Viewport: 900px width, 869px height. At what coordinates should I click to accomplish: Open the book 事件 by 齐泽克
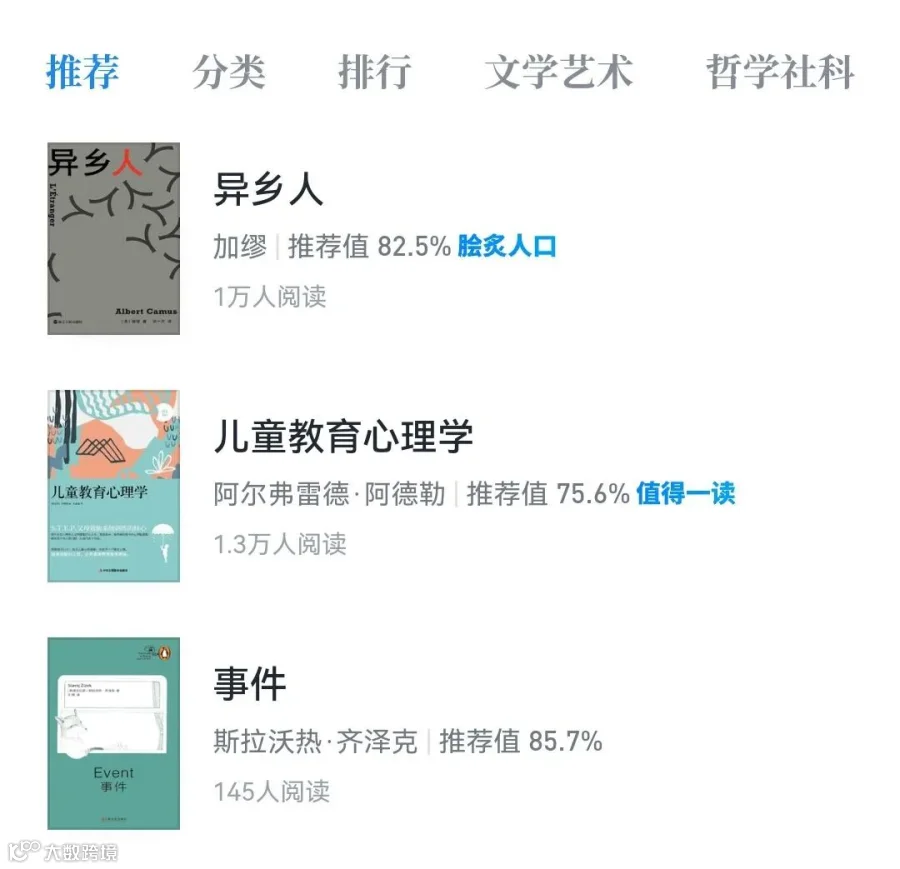450,733
